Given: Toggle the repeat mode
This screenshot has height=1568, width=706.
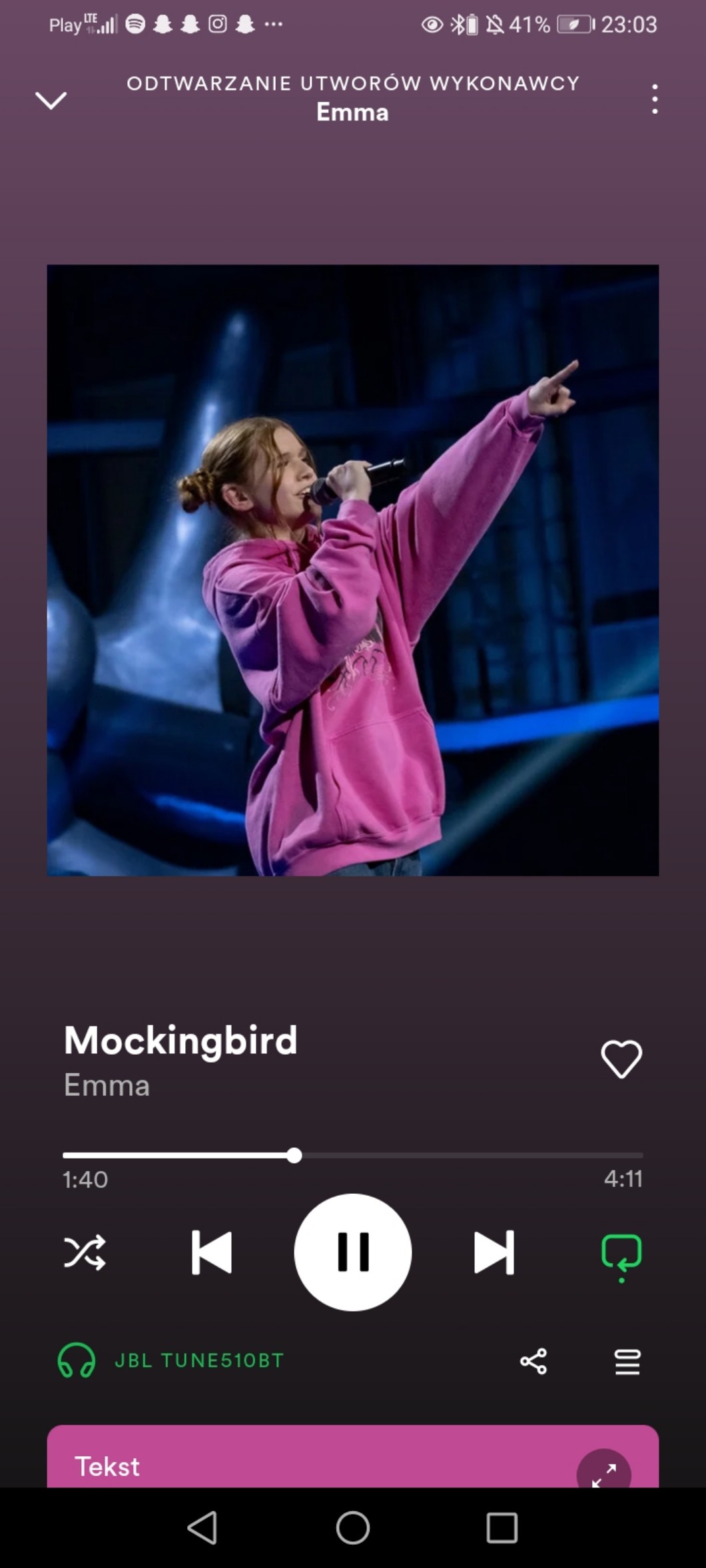Looking at the screenshot, I should (x=621, y=1254).
